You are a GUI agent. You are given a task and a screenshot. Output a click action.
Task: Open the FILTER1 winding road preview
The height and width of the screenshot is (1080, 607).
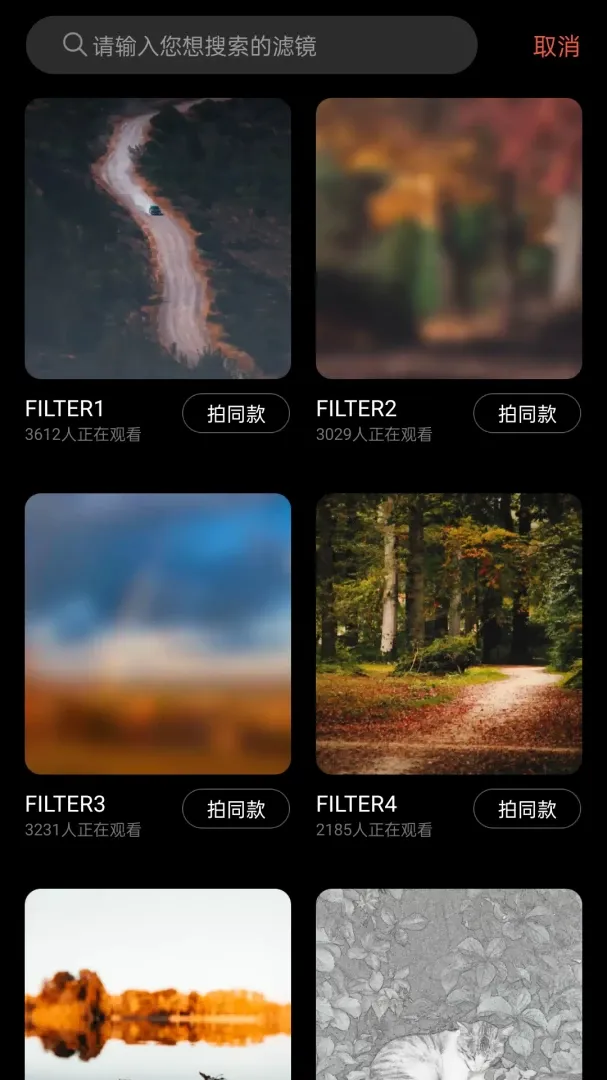click(x=158, y=238)
